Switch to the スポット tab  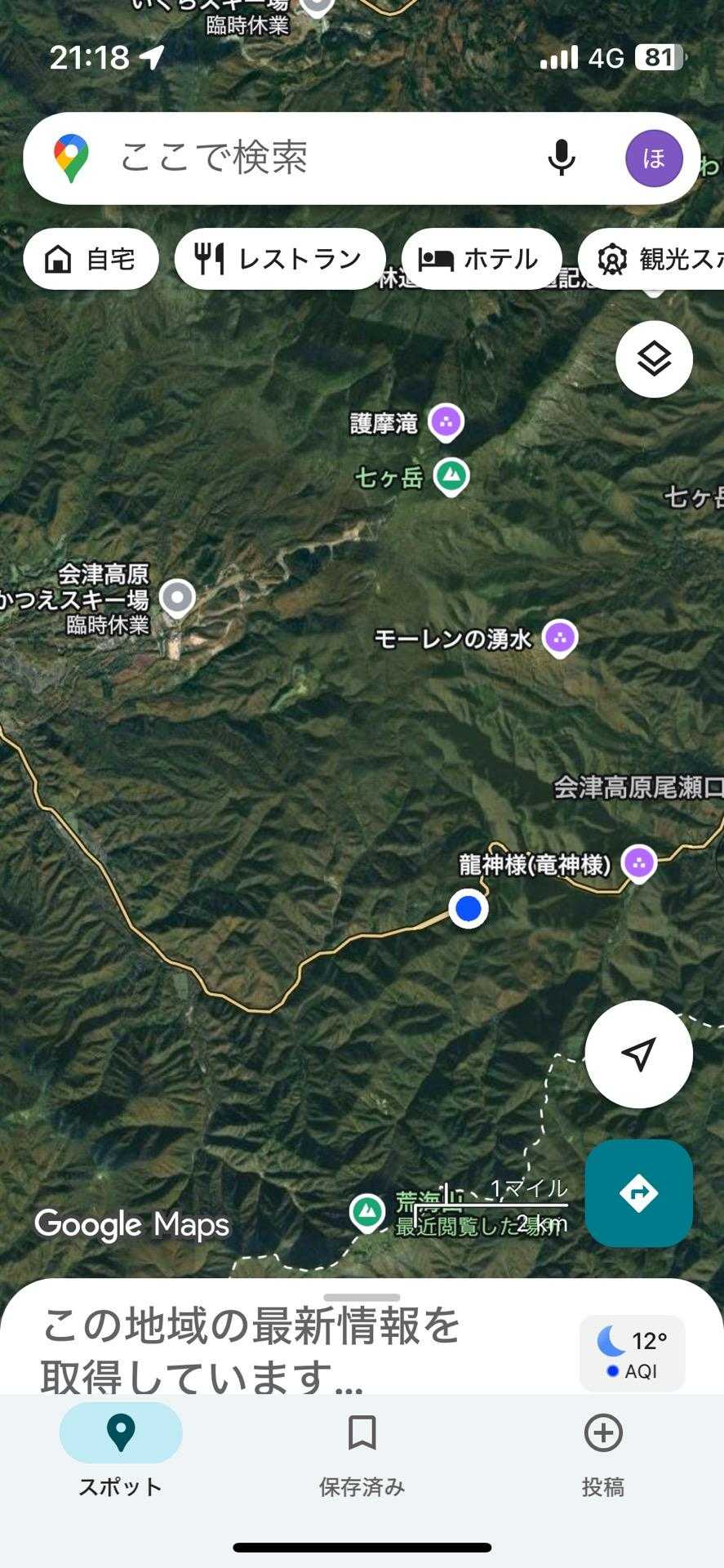(121, 1454)
